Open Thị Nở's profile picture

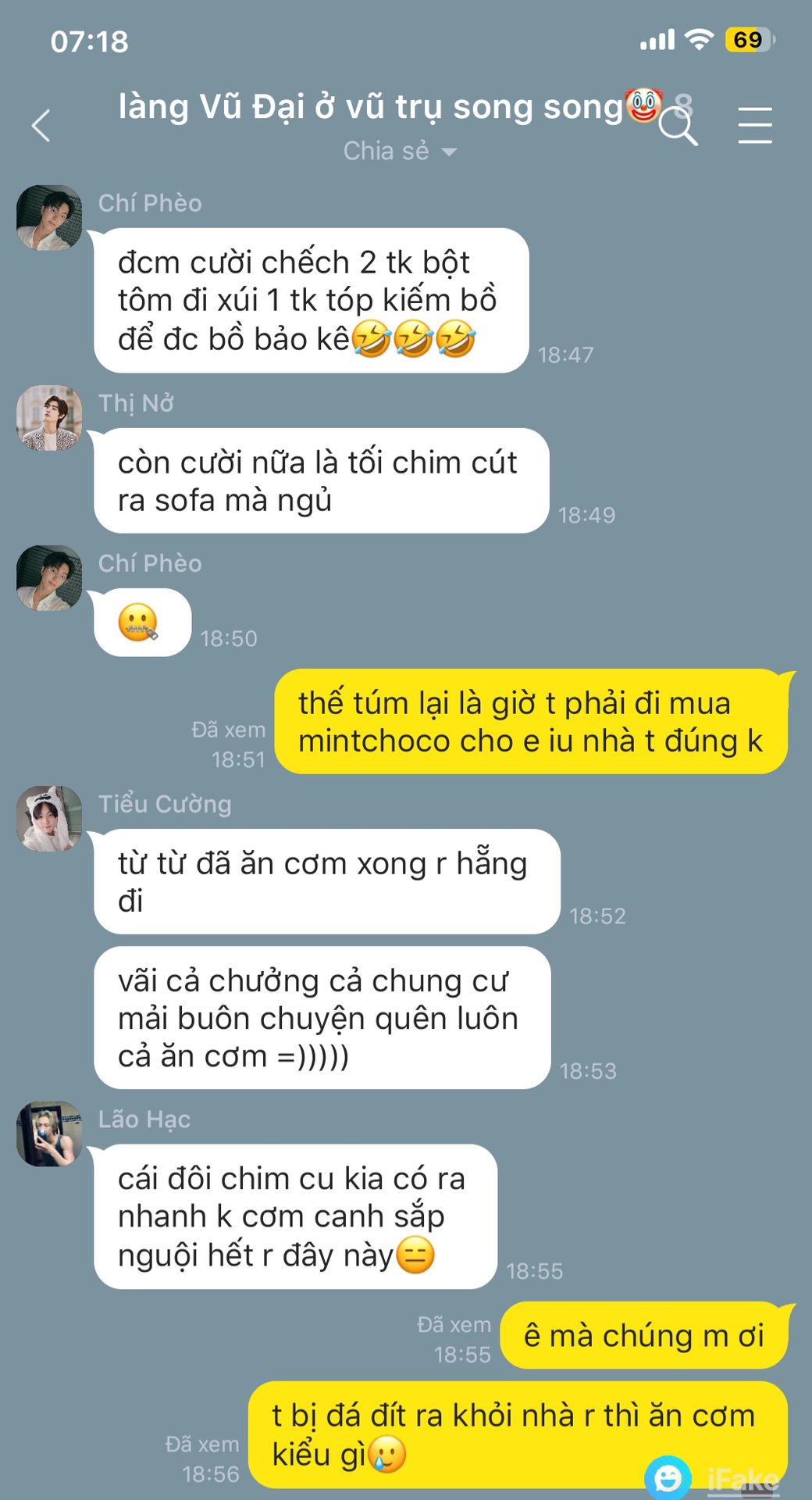click(x=49, y=418)
